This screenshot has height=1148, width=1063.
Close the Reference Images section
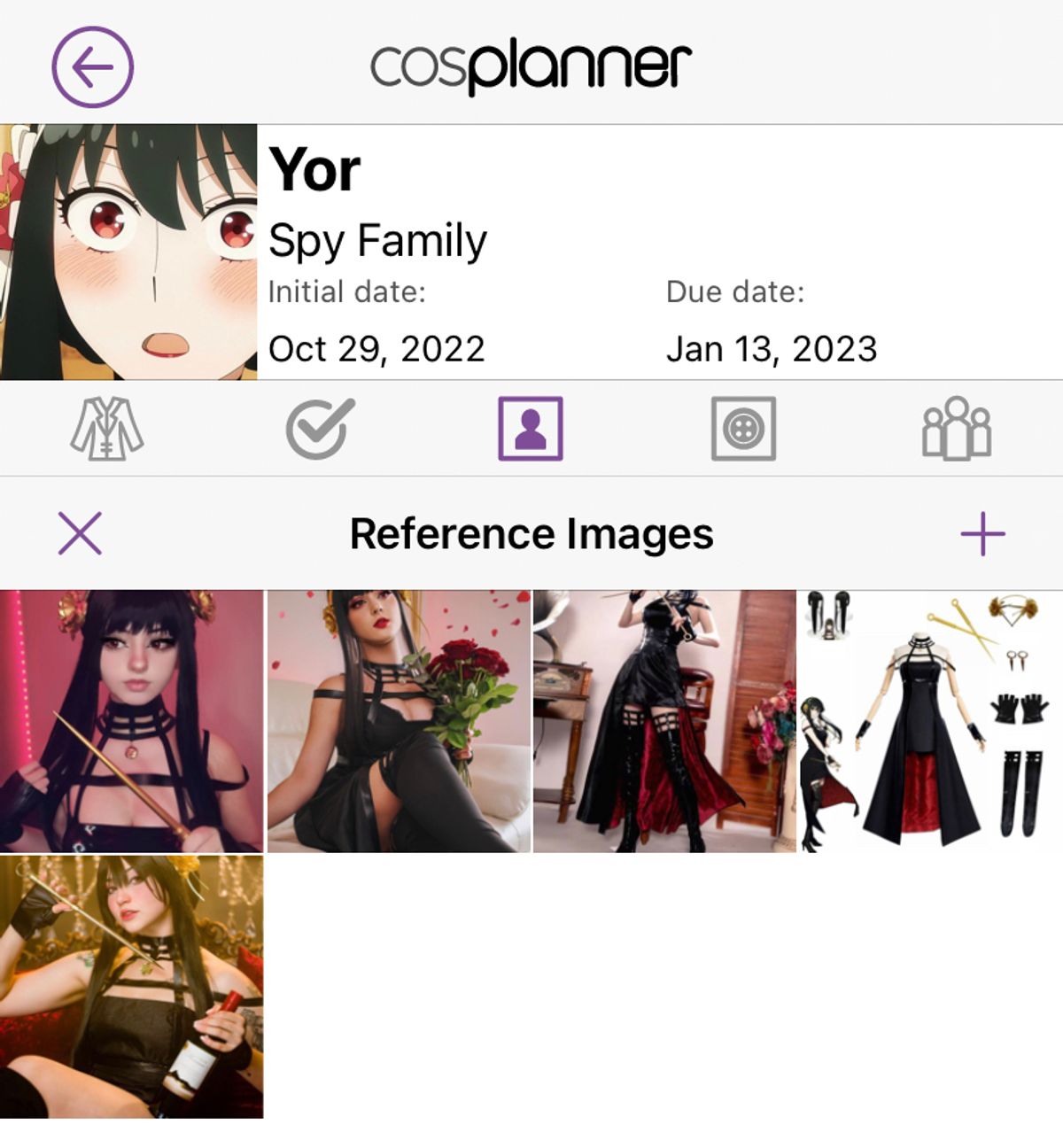point(81,533)
